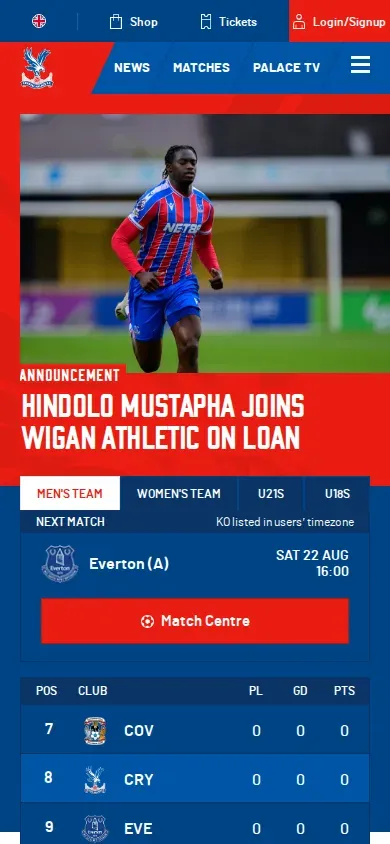The height and width of the screenshot is (844, 390).
Task: Switch to the Women's Team tab
Action: (x=179, y=493)
